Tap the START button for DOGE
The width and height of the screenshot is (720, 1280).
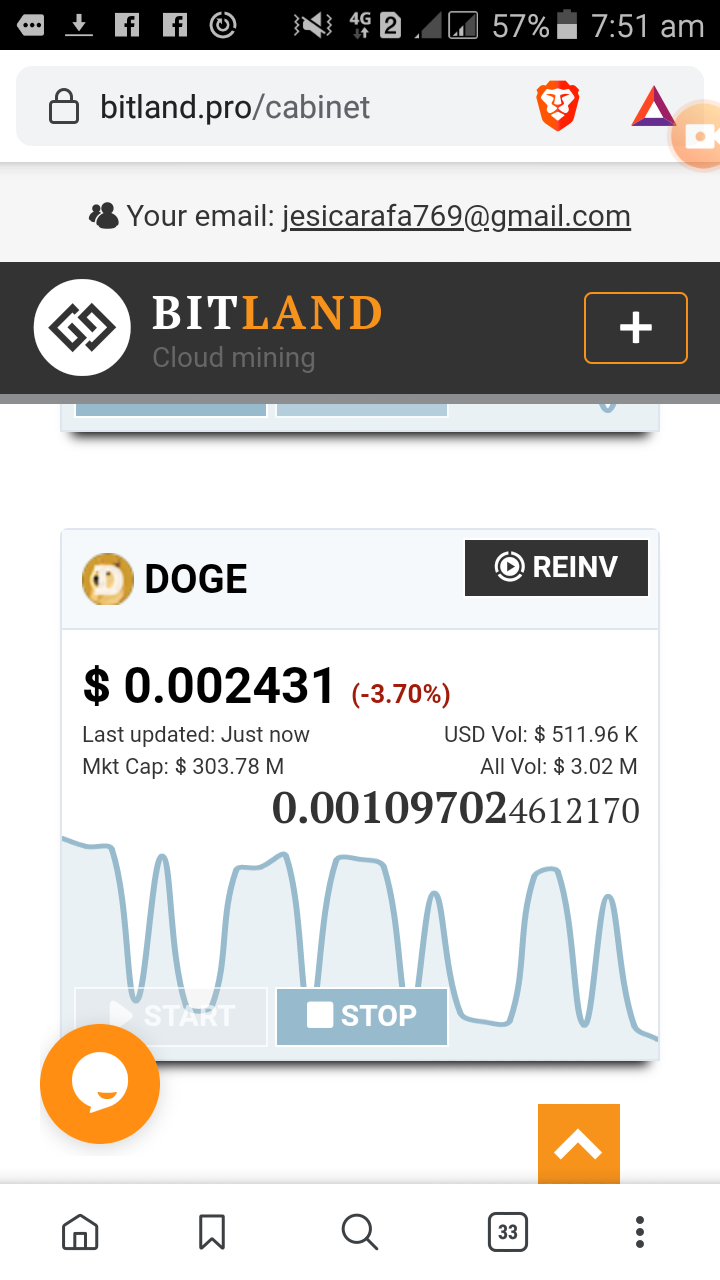point(171,1016)
